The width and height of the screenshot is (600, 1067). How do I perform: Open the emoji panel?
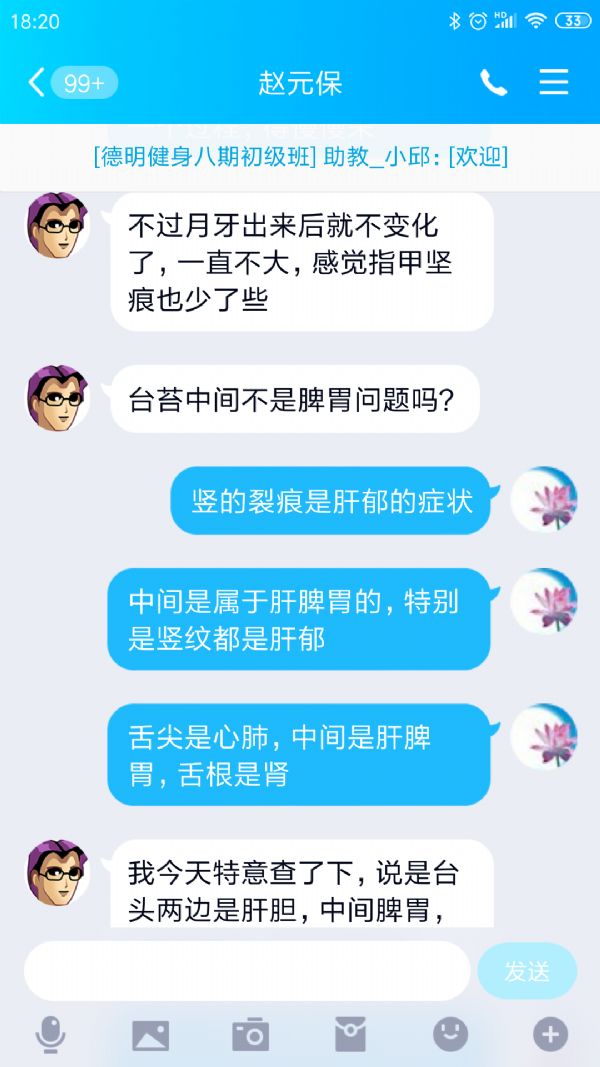(x=450, y=1035)
